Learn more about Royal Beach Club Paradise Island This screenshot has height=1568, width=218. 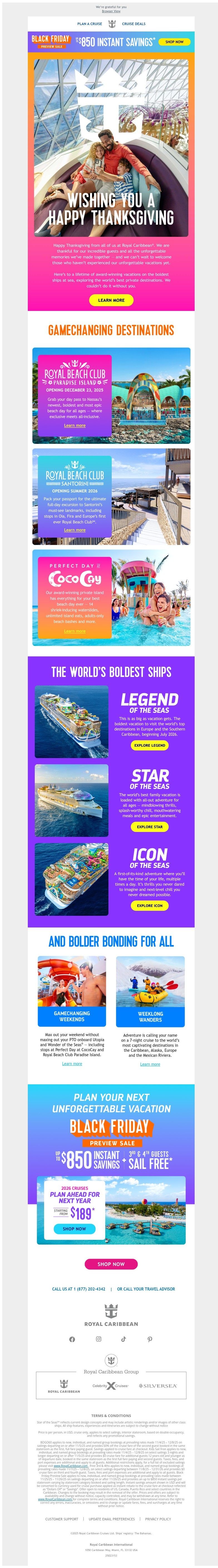pos(75,425)
